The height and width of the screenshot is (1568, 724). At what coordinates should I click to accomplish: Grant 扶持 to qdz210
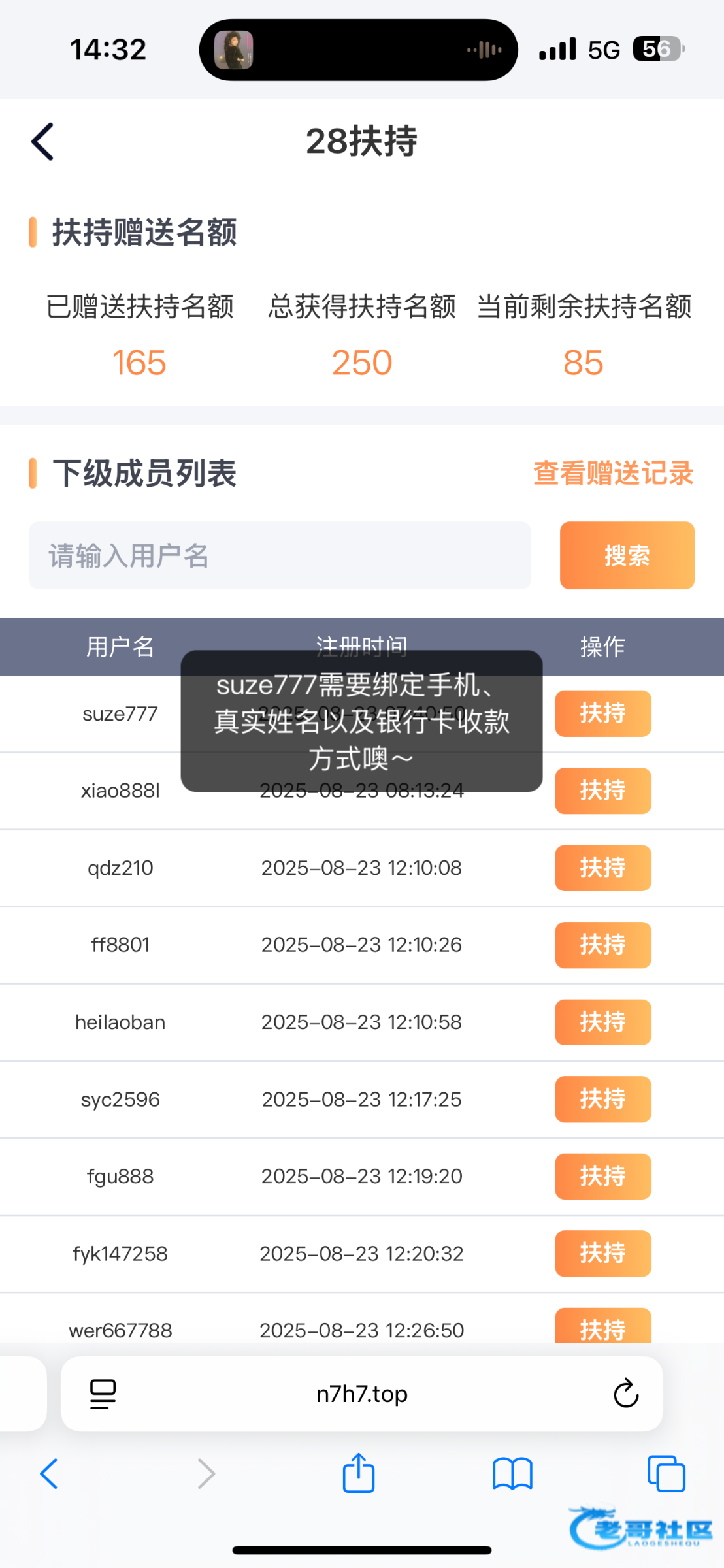603,868
